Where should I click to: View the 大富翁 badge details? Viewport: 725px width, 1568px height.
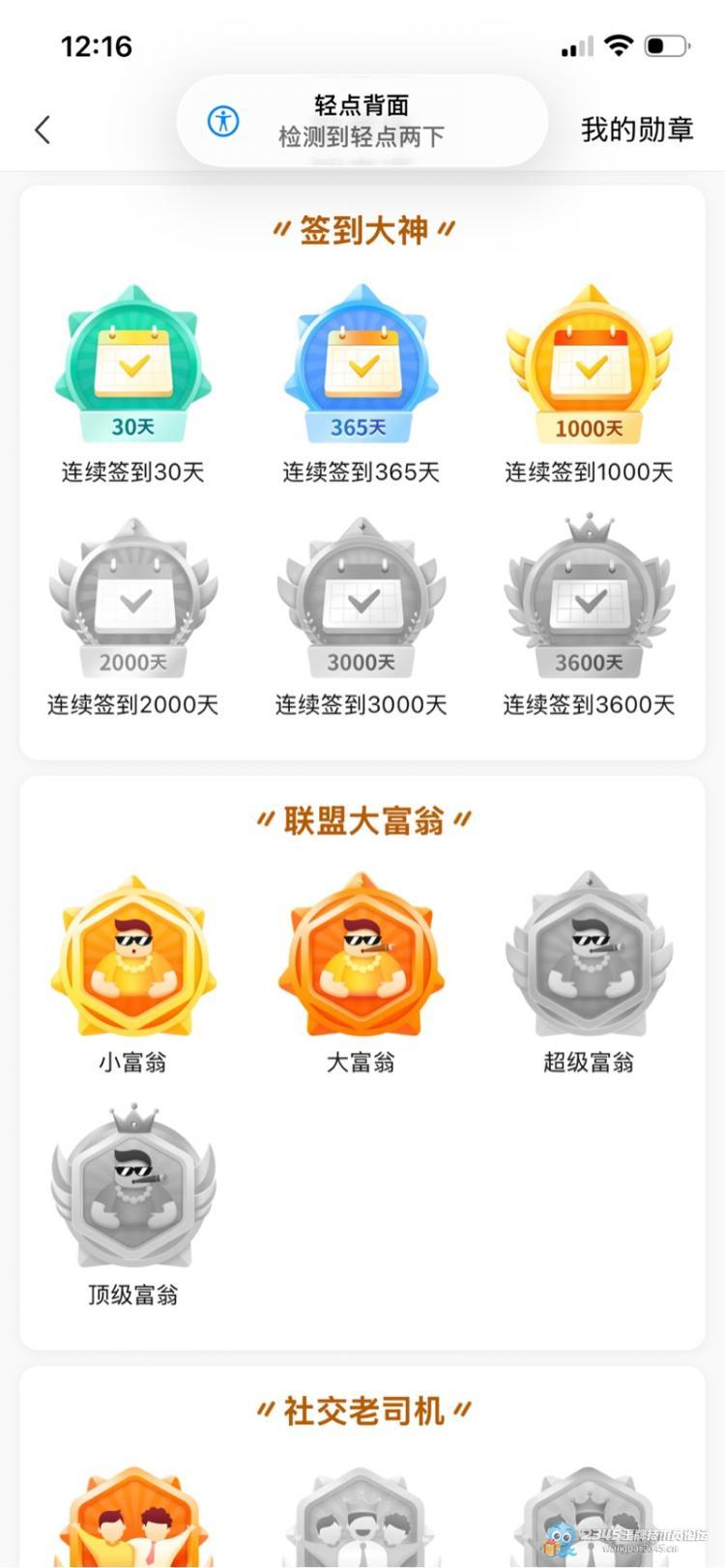362,956
